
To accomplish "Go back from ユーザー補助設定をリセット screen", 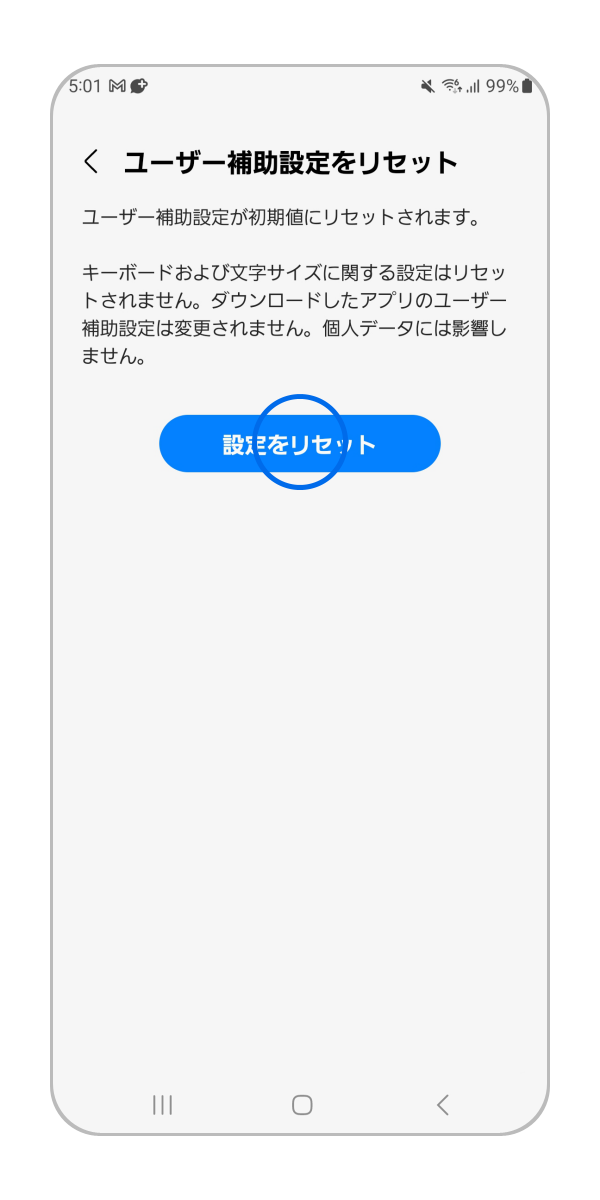I will click(92, 162).
